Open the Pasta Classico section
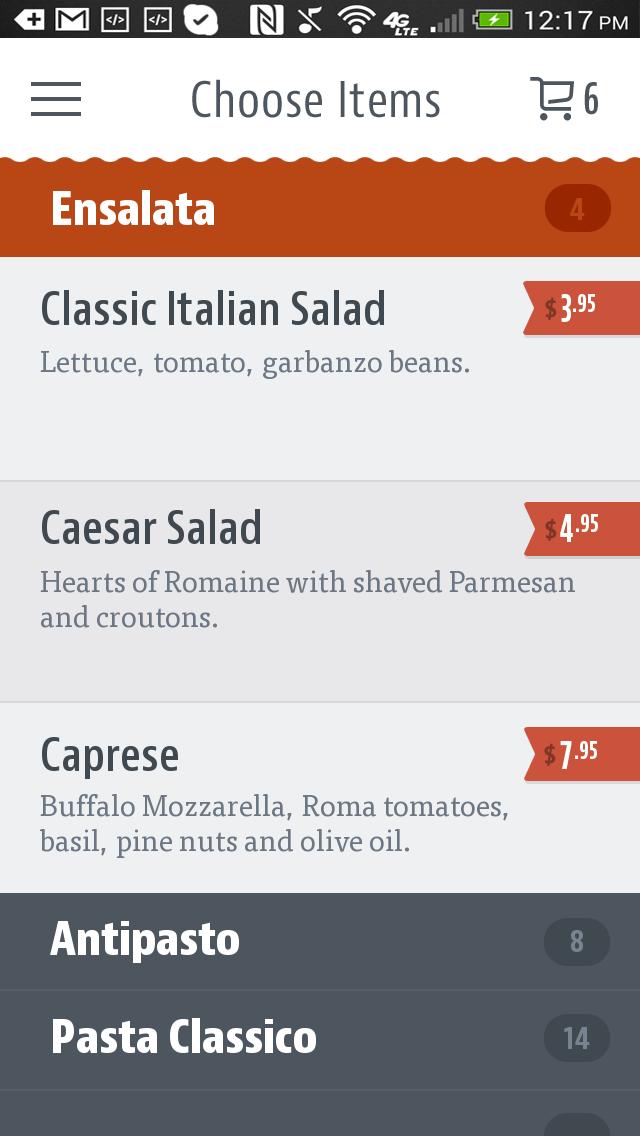Screen dimensions: 640x1136 coord(320,1039)
